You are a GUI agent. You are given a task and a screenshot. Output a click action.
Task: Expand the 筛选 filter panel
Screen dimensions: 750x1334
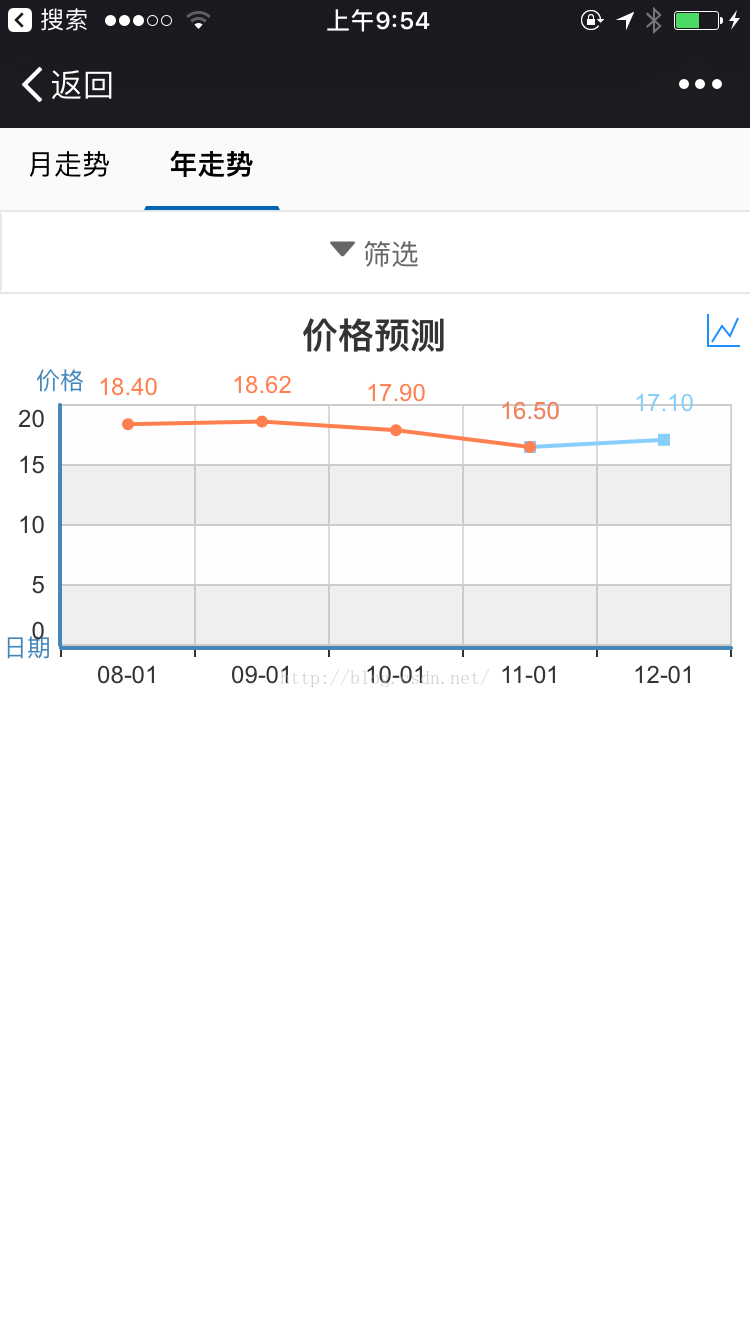pyautogui.click(x=374, y=253)
